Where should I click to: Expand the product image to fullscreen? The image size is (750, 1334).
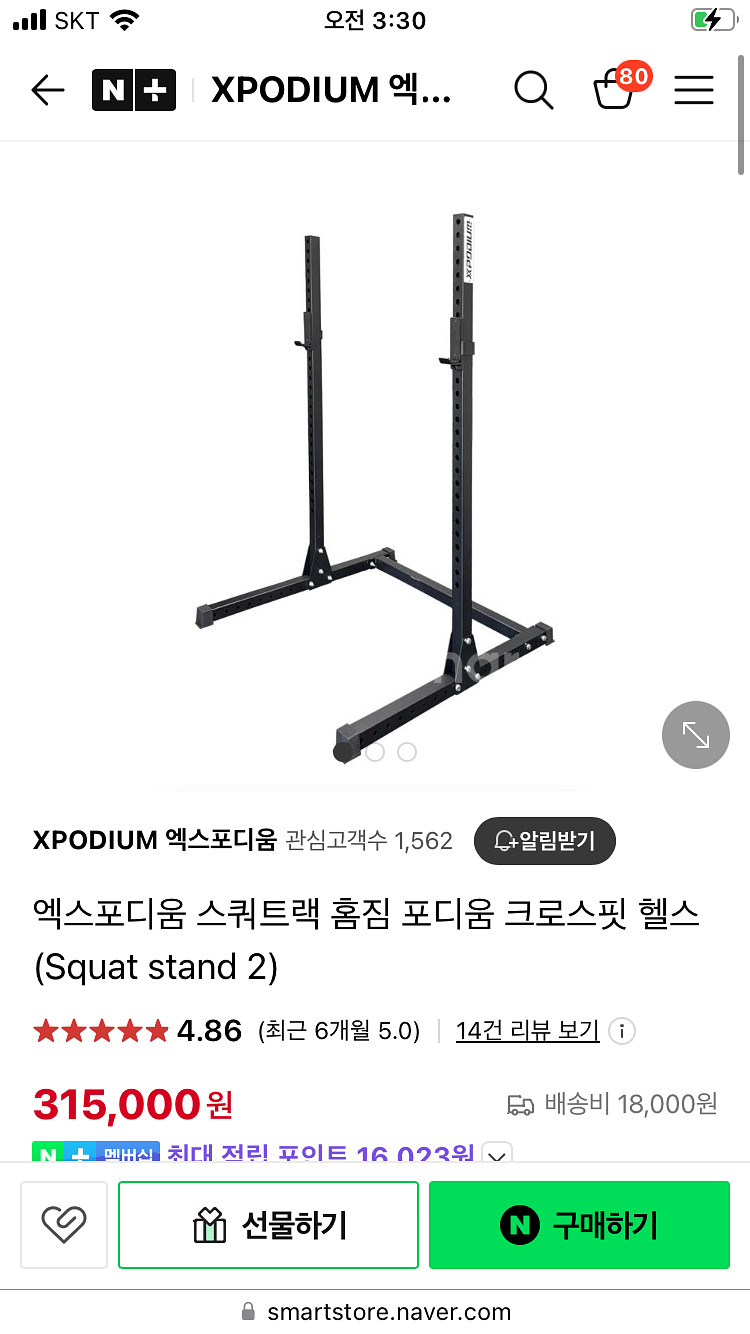(696, 735)
